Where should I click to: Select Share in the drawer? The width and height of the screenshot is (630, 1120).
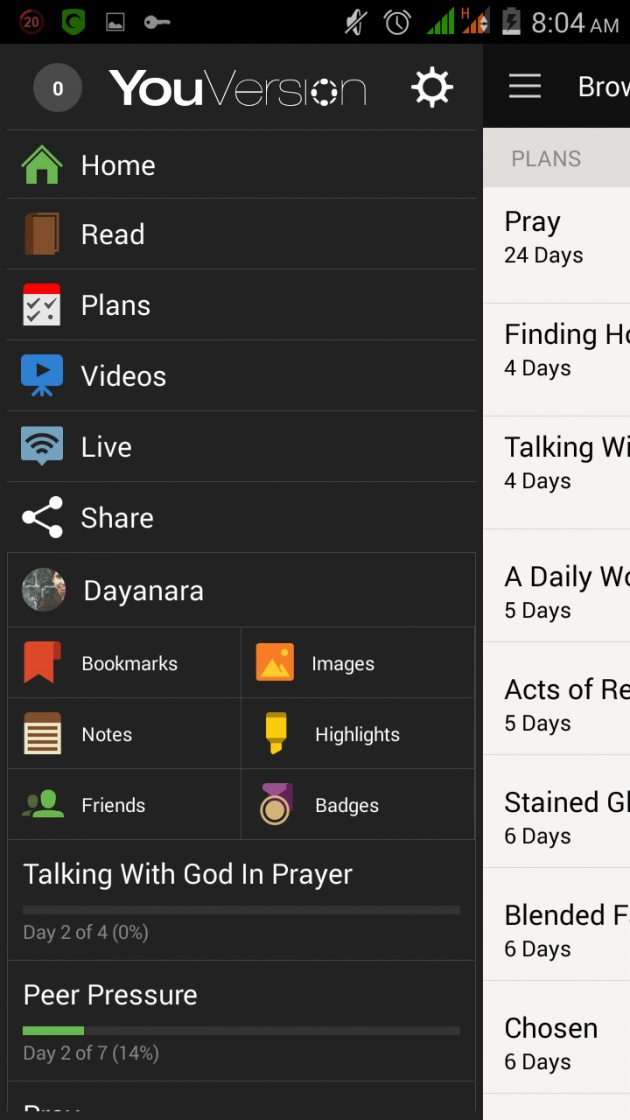pyautogui.click(x=241, y=517)
